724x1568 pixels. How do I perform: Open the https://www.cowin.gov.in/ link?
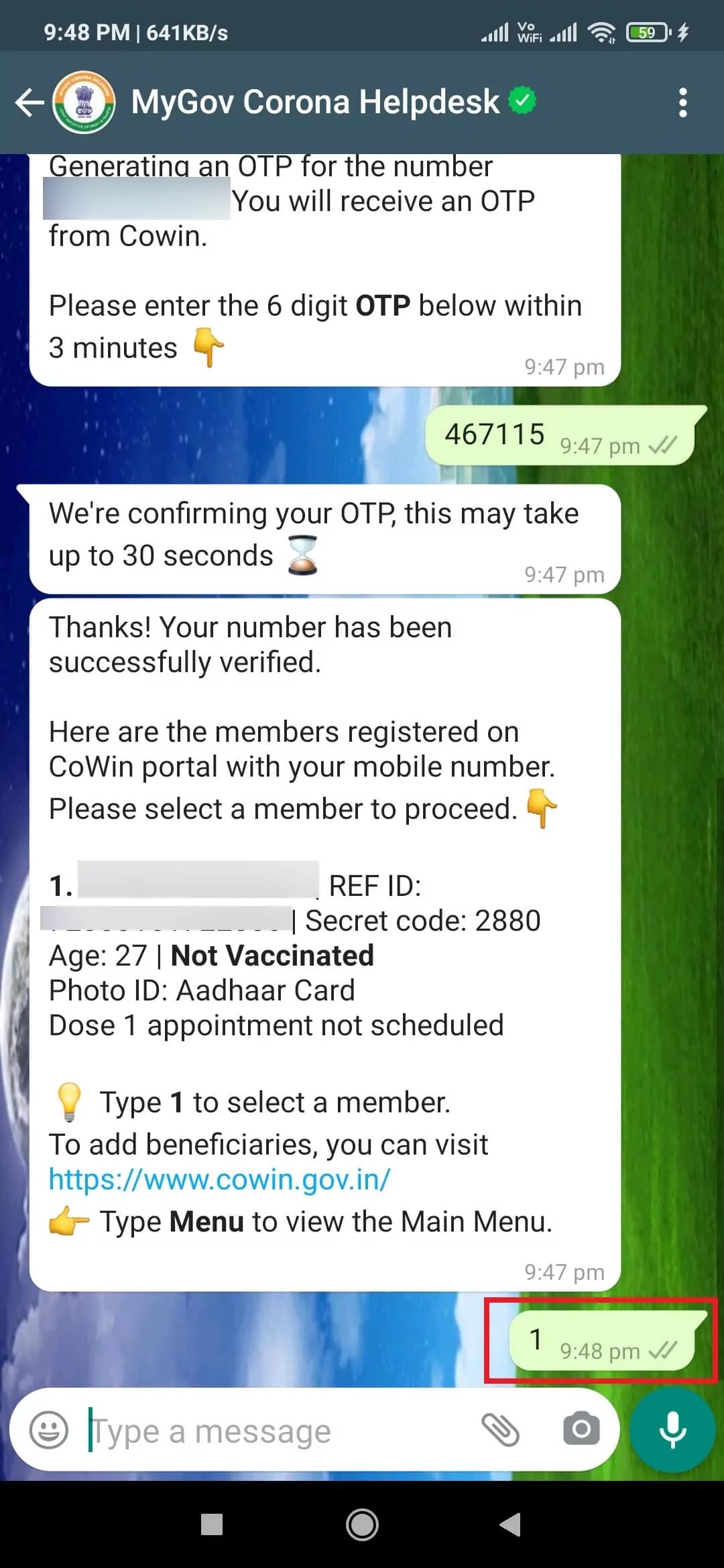219,1179
